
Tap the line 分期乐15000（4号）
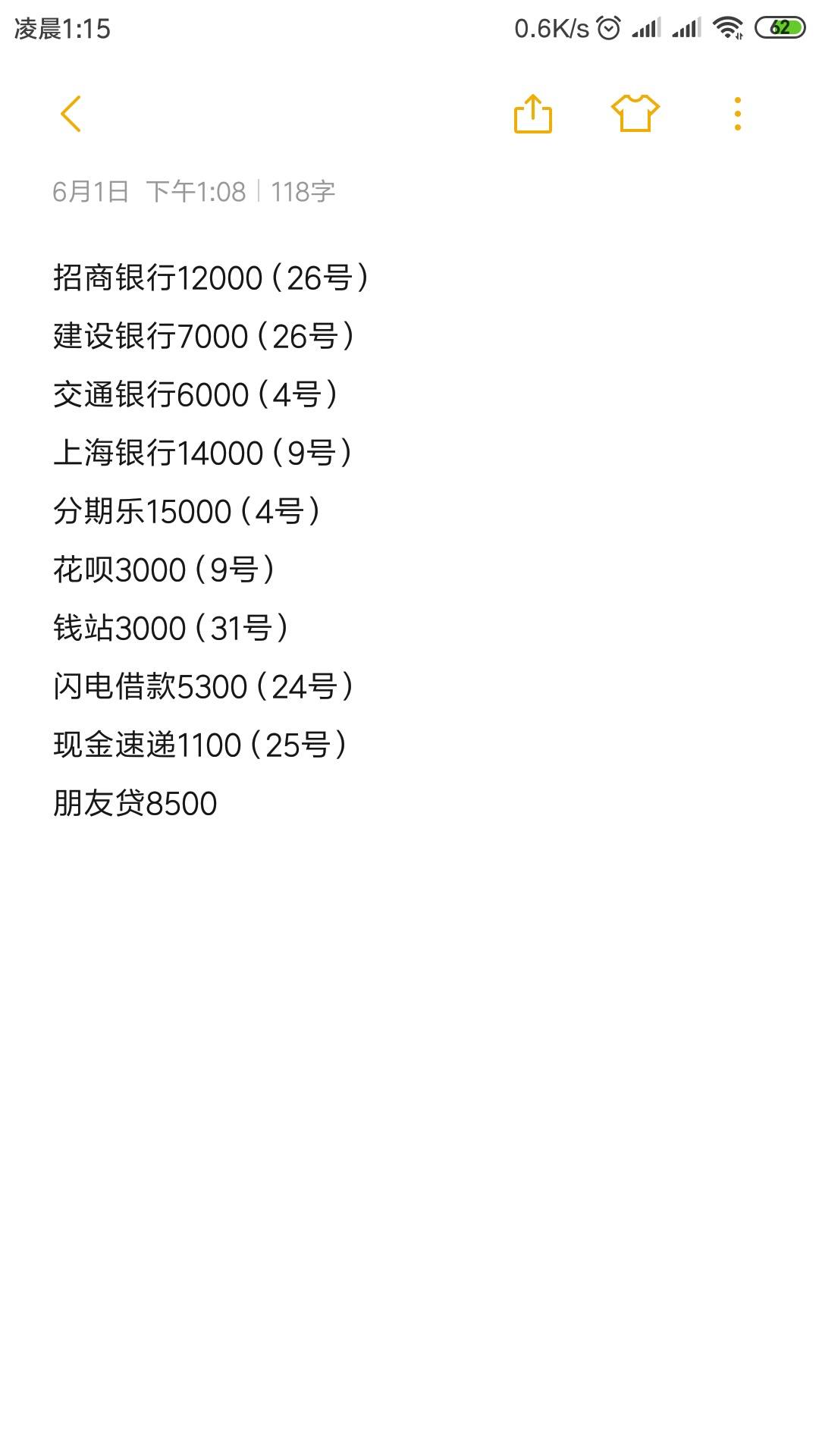tap(186, 510)
